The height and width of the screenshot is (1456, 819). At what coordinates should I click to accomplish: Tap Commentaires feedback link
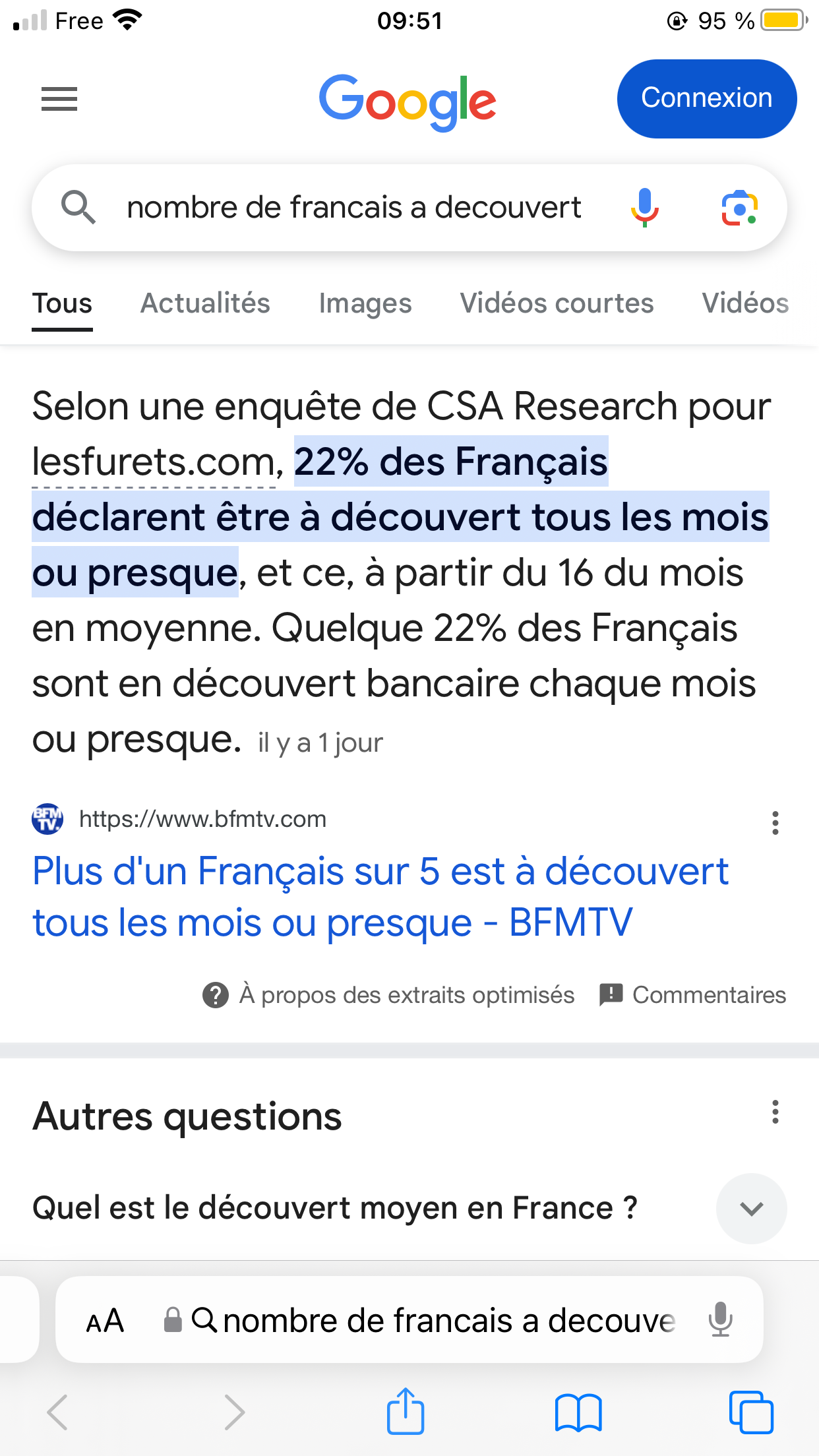(692, 995)
